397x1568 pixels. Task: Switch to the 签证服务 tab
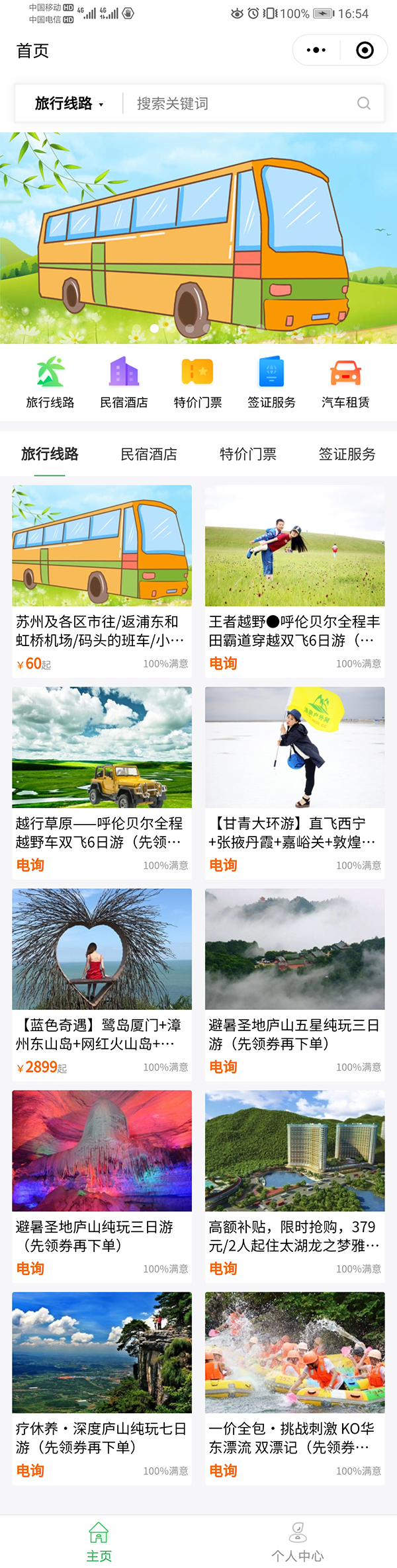coord(347,454)
